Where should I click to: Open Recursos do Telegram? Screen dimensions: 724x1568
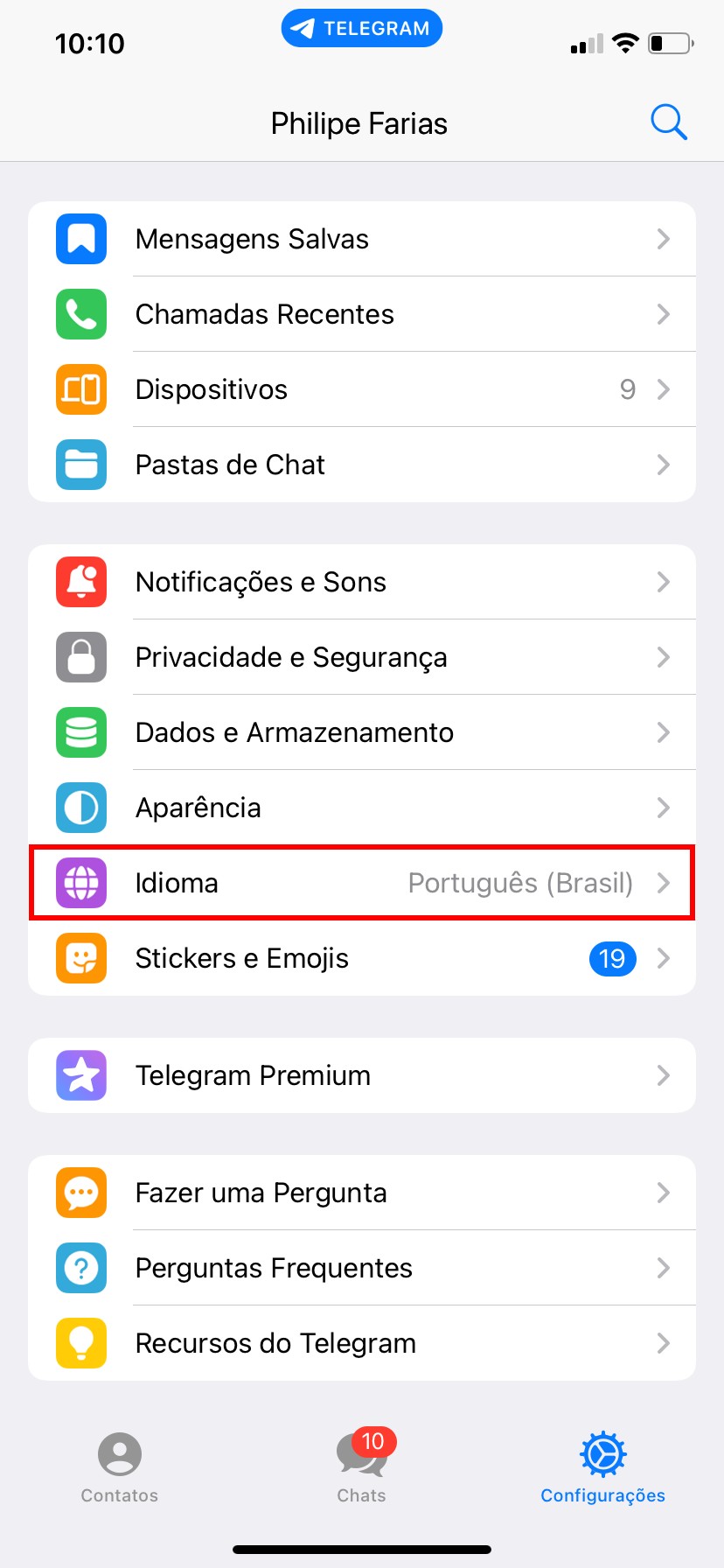coord(362,1343)
